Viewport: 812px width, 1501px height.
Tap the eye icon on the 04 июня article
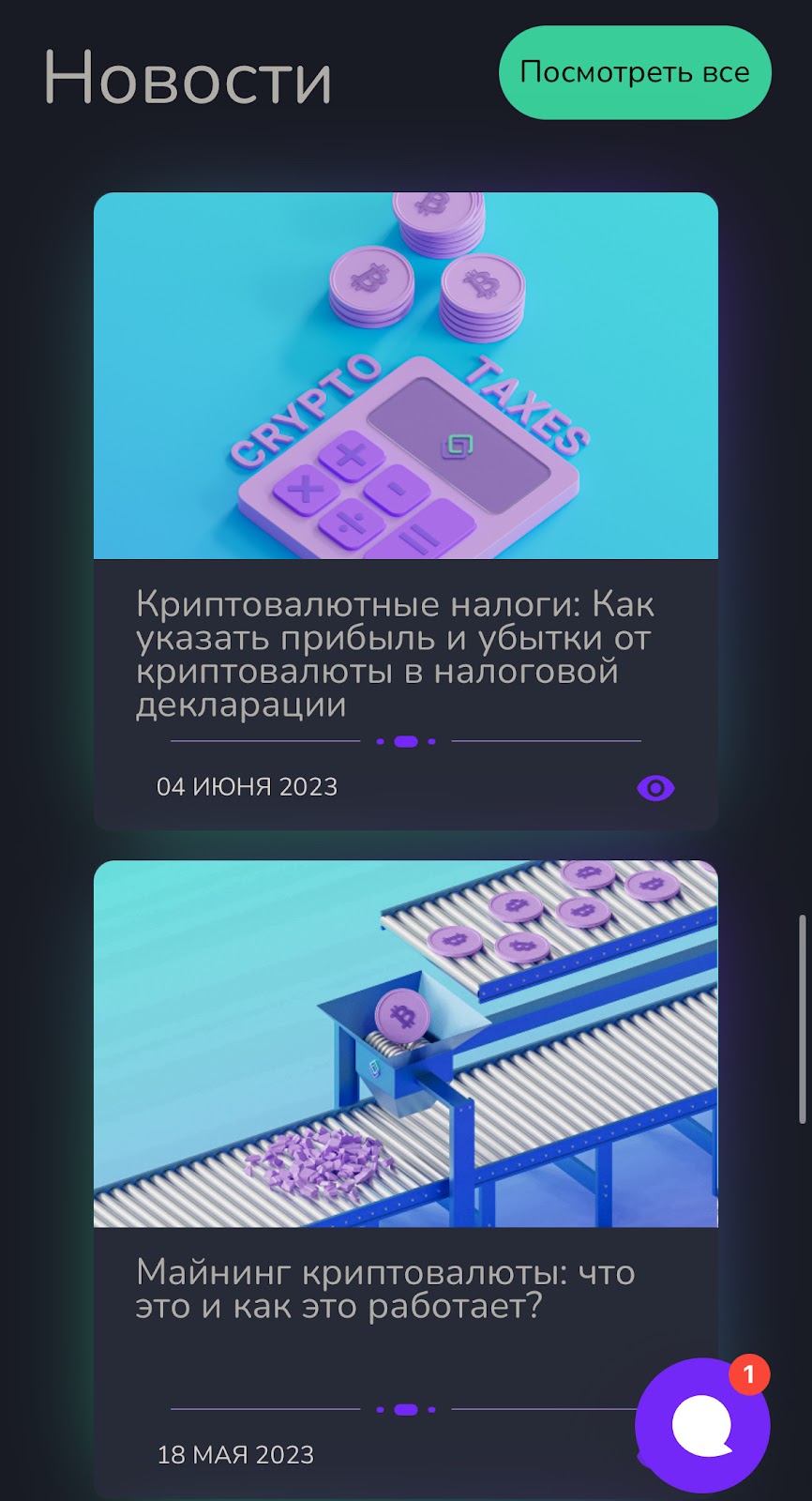click(655, 788)
